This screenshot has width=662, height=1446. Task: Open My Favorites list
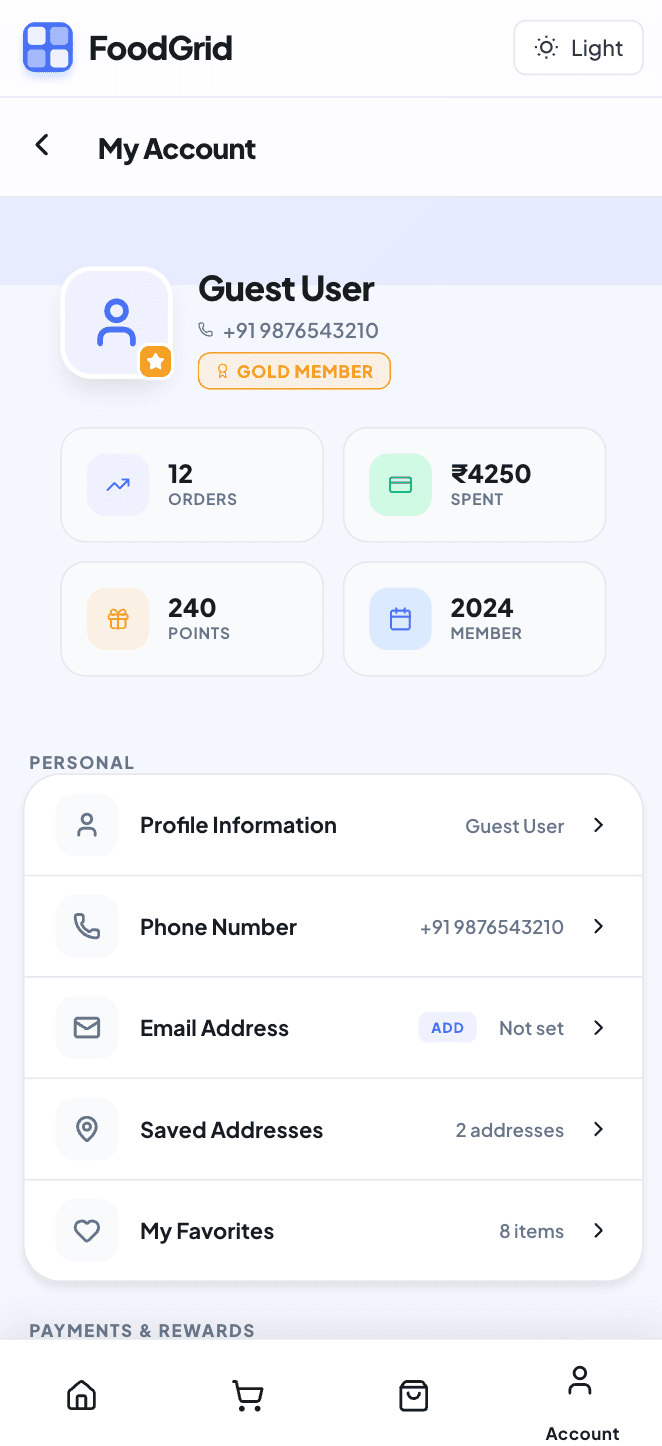(333, 1231)
